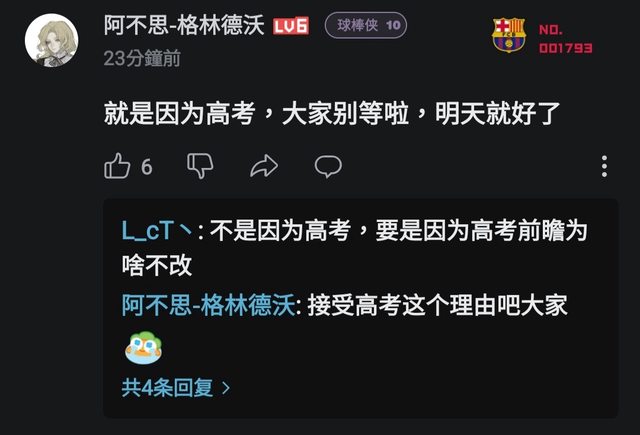The image size is (640, 435).
Task: Dislike this comment
Action: coord(201,166)
